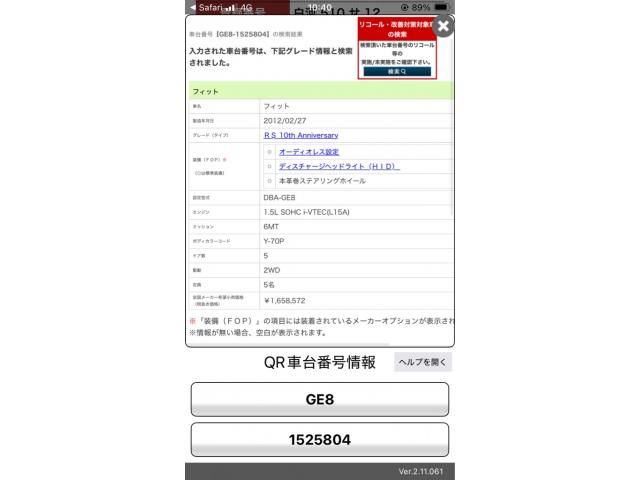Close the vehicle search result popup

pyautogui.click(x=443, y=26)
